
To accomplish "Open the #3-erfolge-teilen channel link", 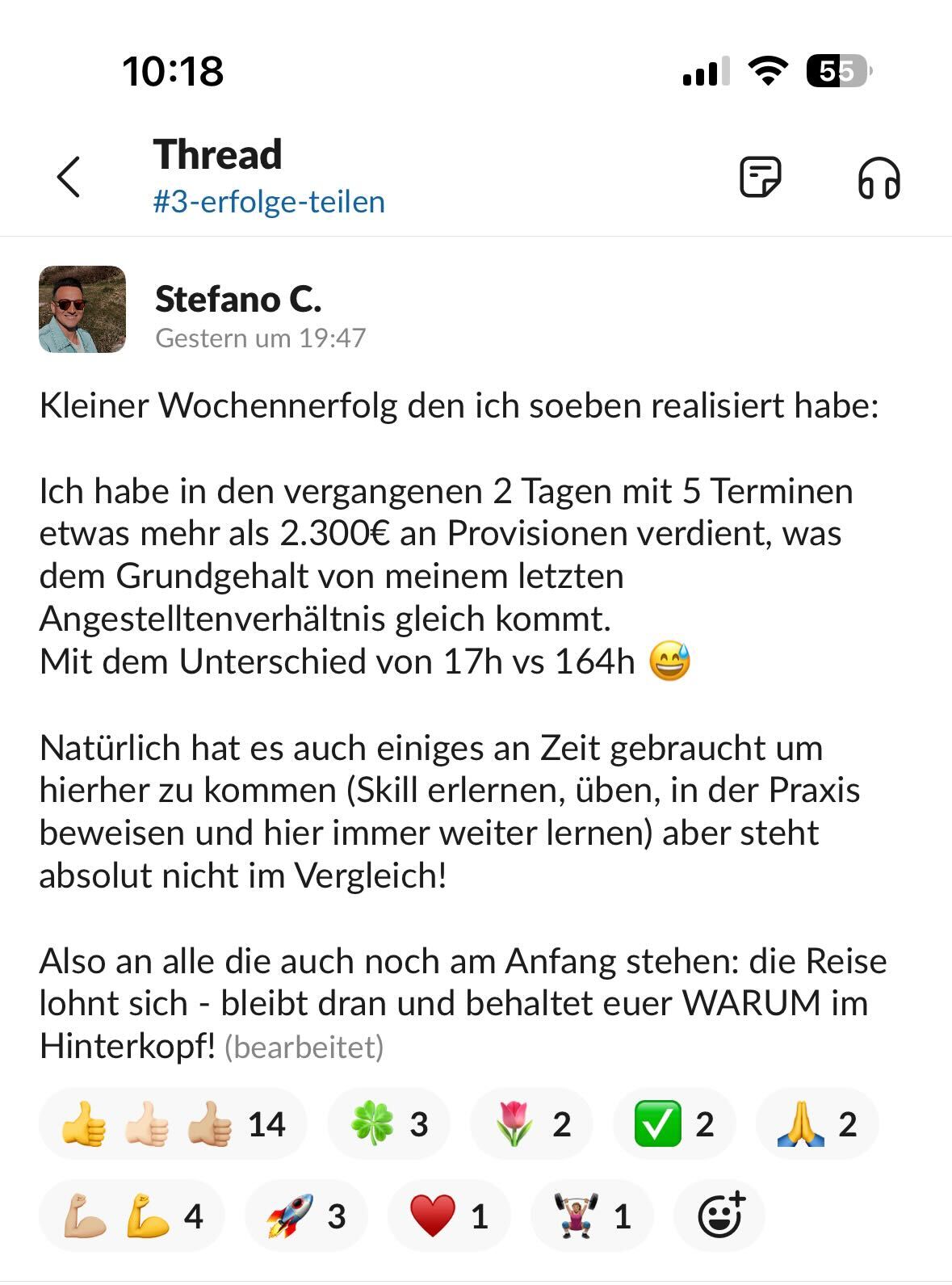I will coord(269,202).
